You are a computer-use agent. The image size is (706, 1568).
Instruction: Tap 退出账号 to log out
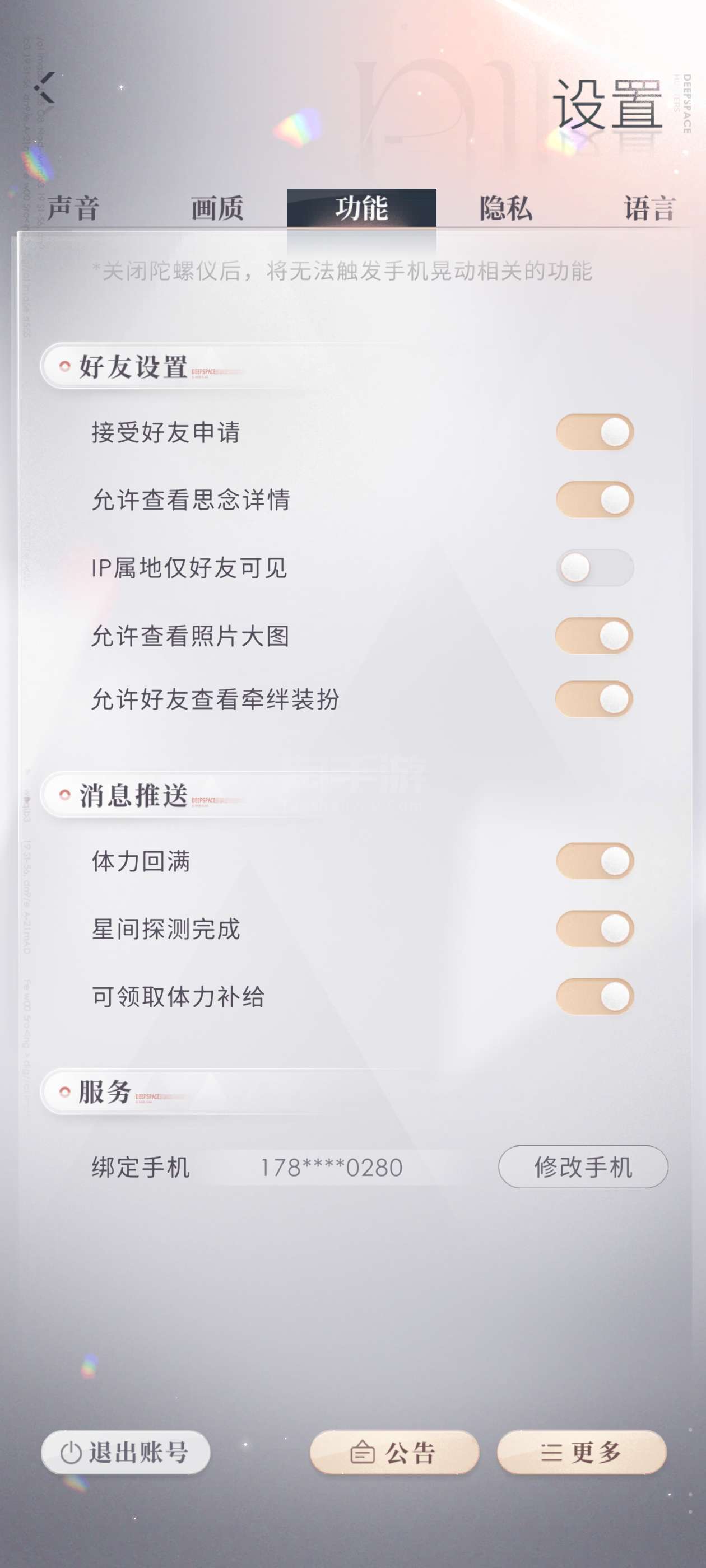coord(126,1452)
